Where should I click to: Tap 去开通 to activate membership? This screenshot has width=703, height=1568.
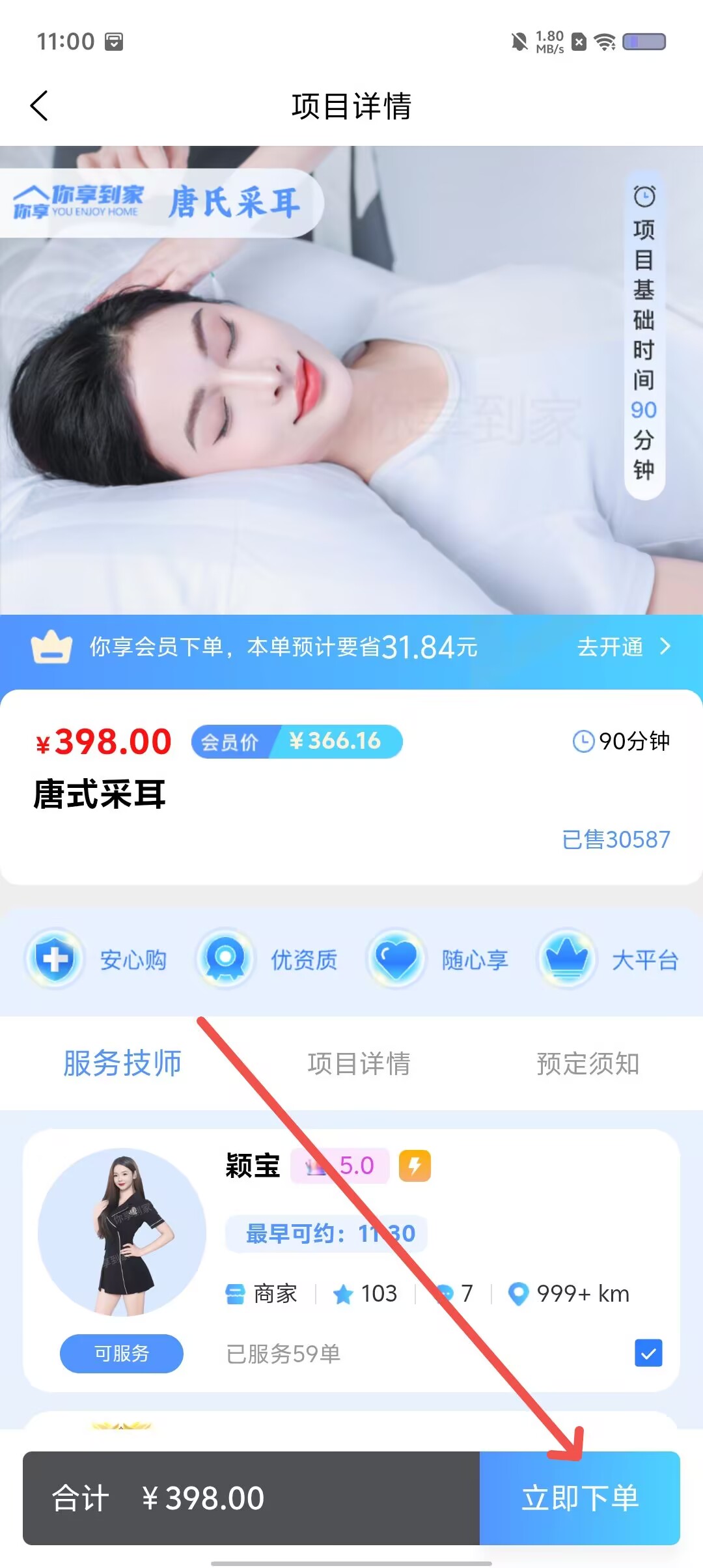(x=623, y=647)
